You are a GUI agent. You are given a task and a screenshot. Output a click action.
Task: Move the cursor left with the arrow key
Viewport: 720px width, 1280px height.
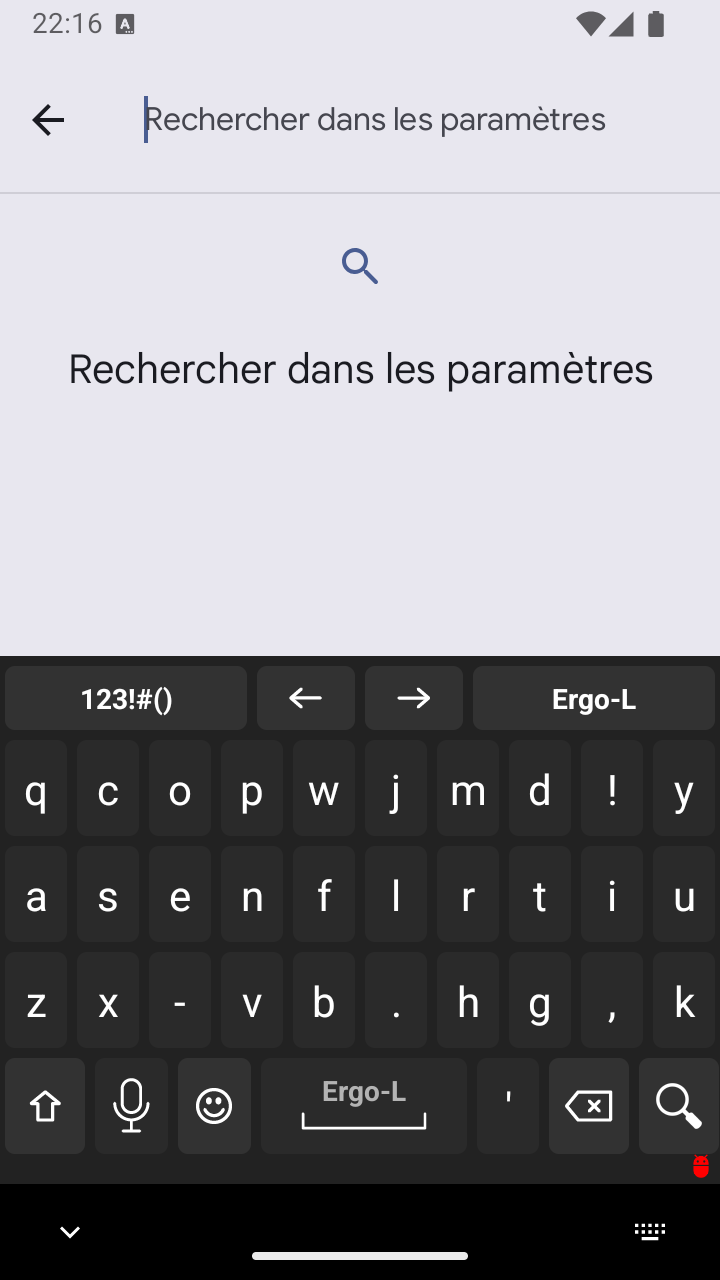[306, 699]
